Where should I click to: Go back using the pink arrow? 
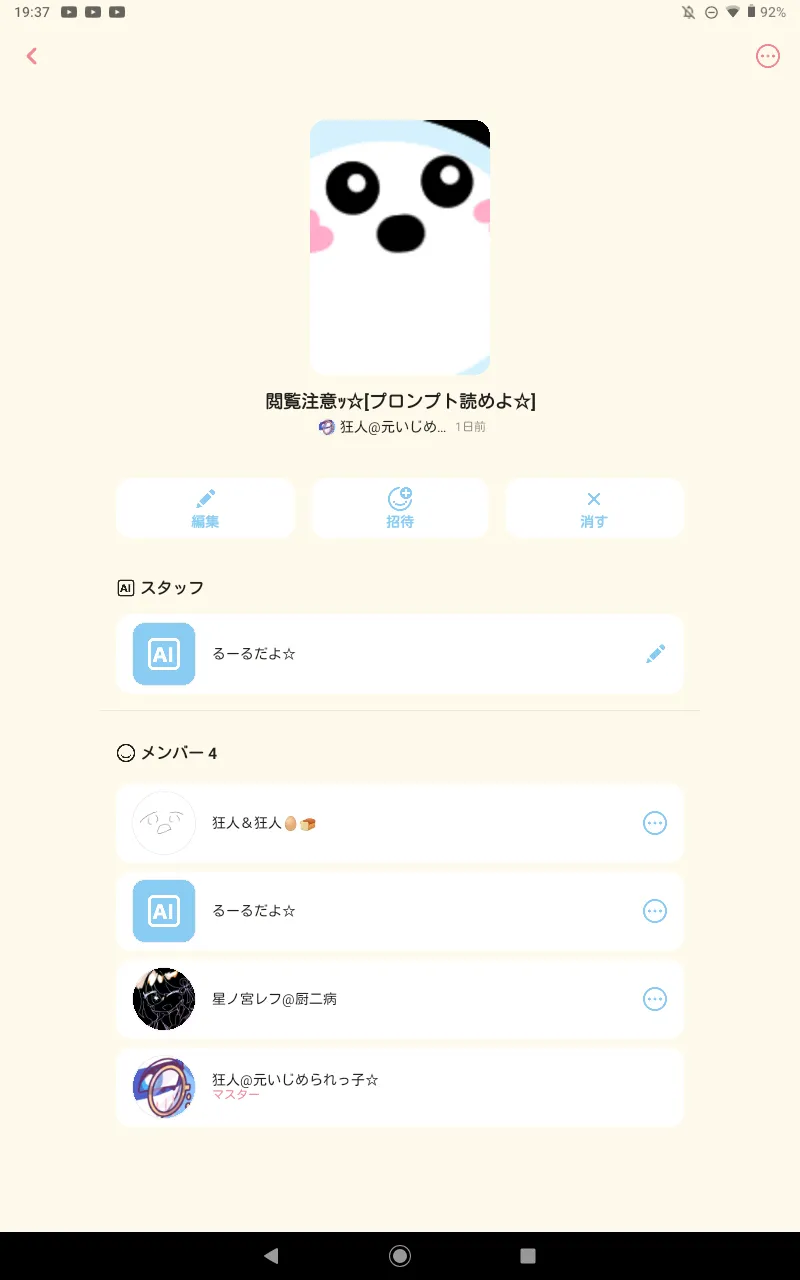coord(32,56)
